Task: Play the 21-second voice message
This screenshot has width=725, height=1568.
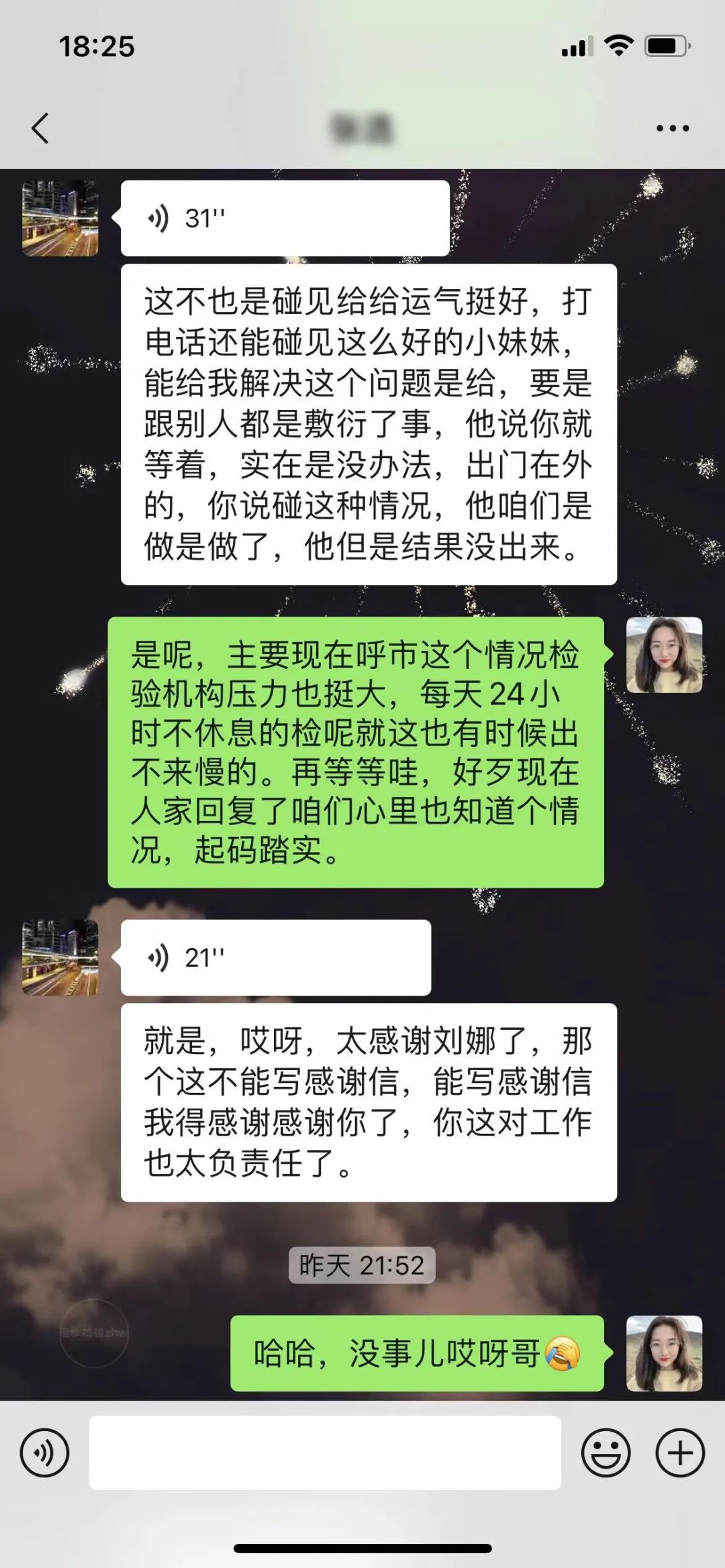Action: (275, 957)
